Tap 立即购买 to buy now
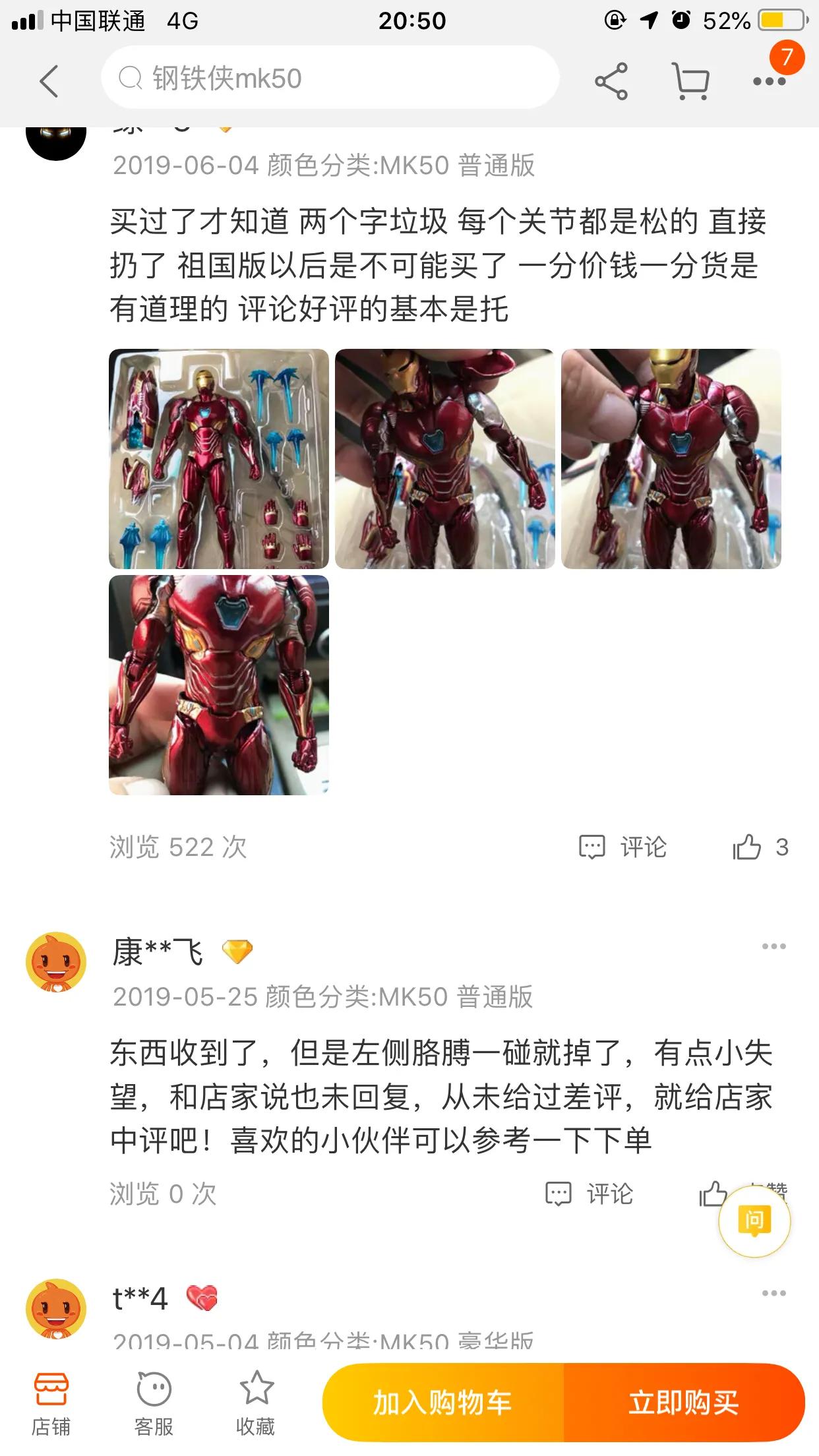 (684, 1403)
